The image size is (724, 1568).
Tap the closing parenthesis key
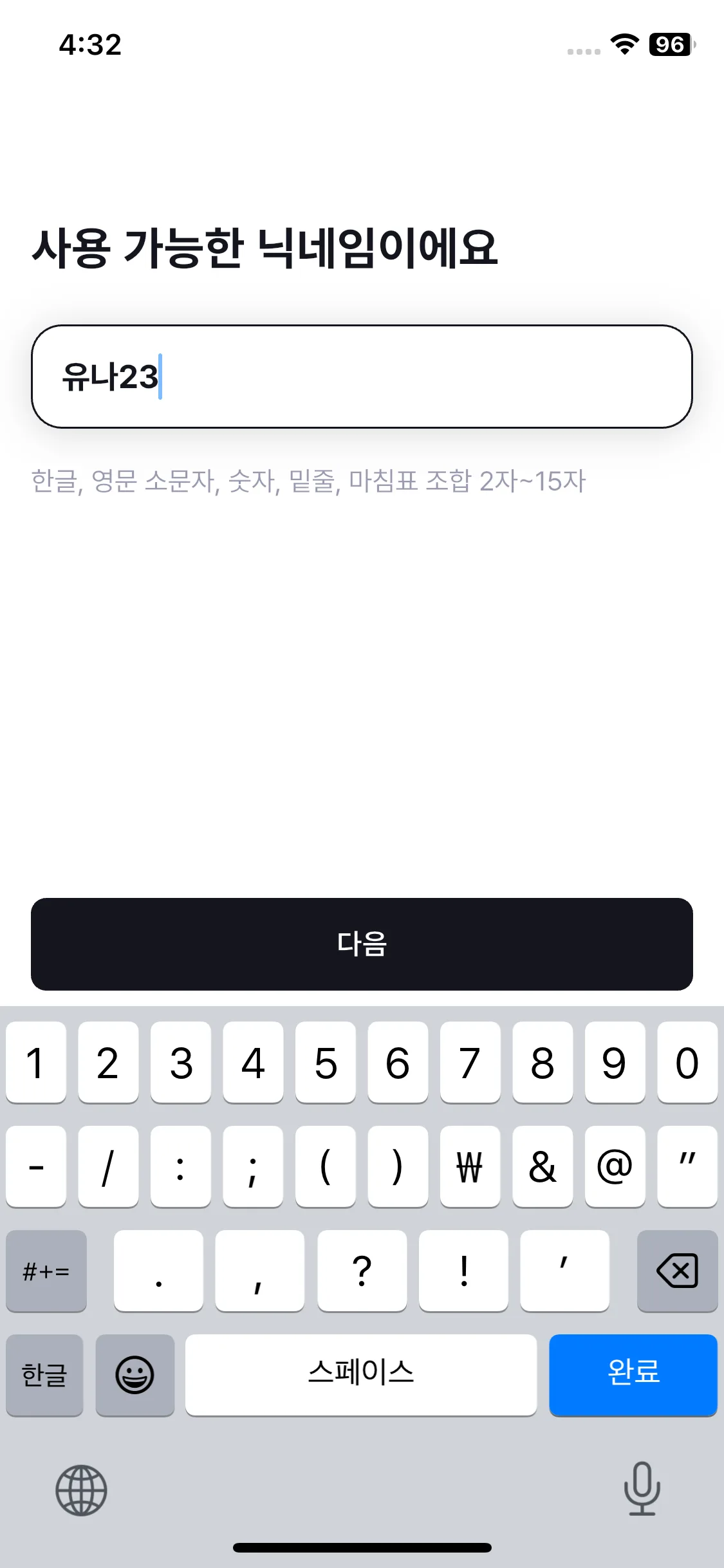click(x=398, y=1167)
